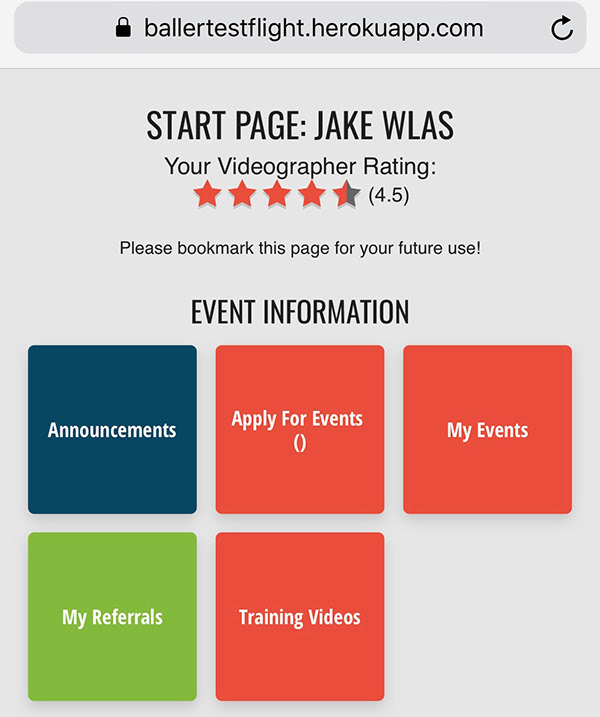The image size is (600, 717).
Task: Select Apply For Events
Action: tap(299, 430)
